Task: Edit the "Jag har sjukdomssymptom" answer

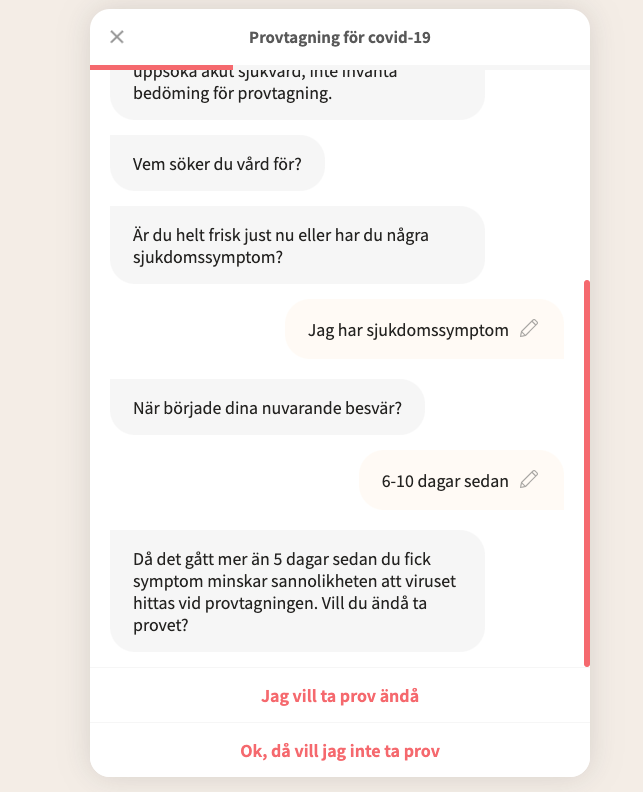Action: pos(529,329)
